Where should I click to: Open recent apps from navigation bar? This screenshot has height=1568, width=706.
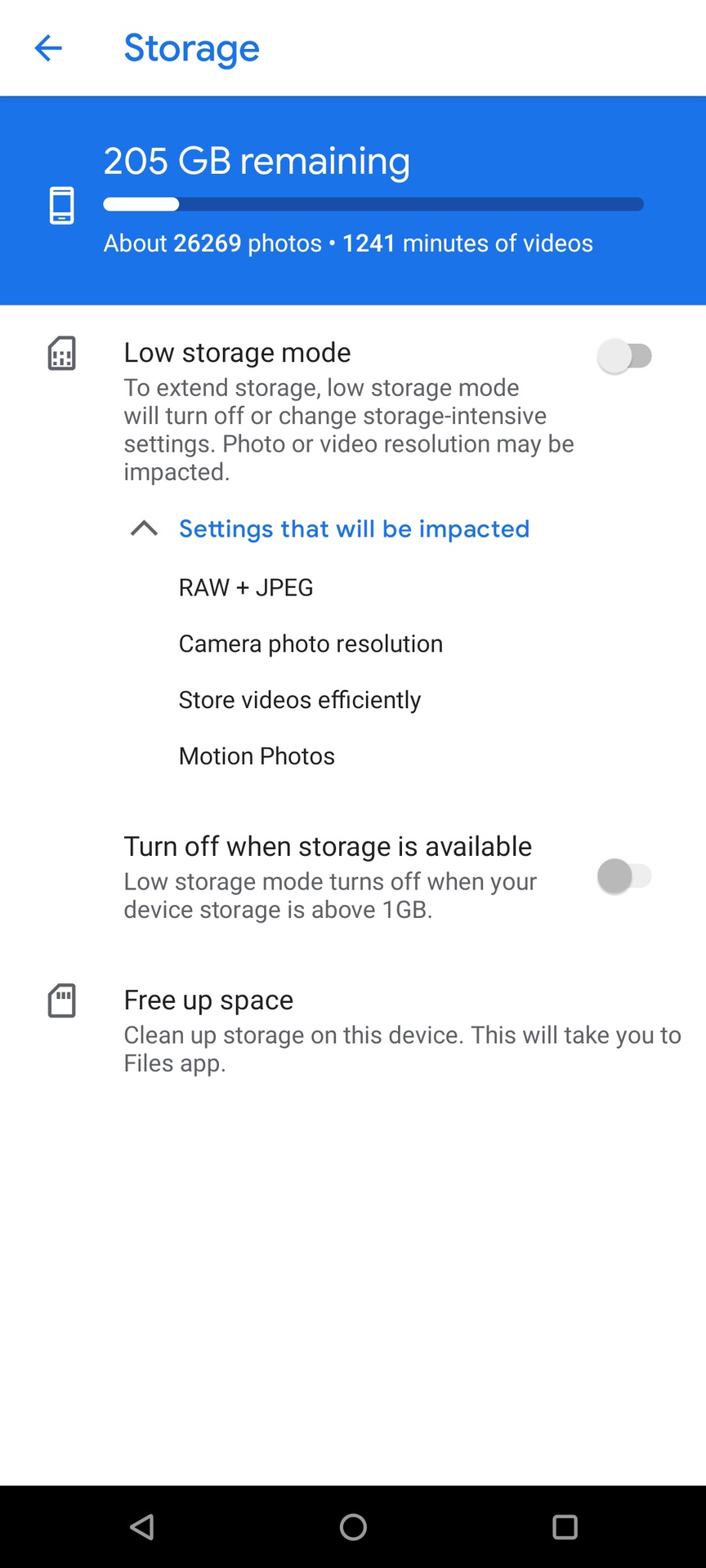(565, 1526)
